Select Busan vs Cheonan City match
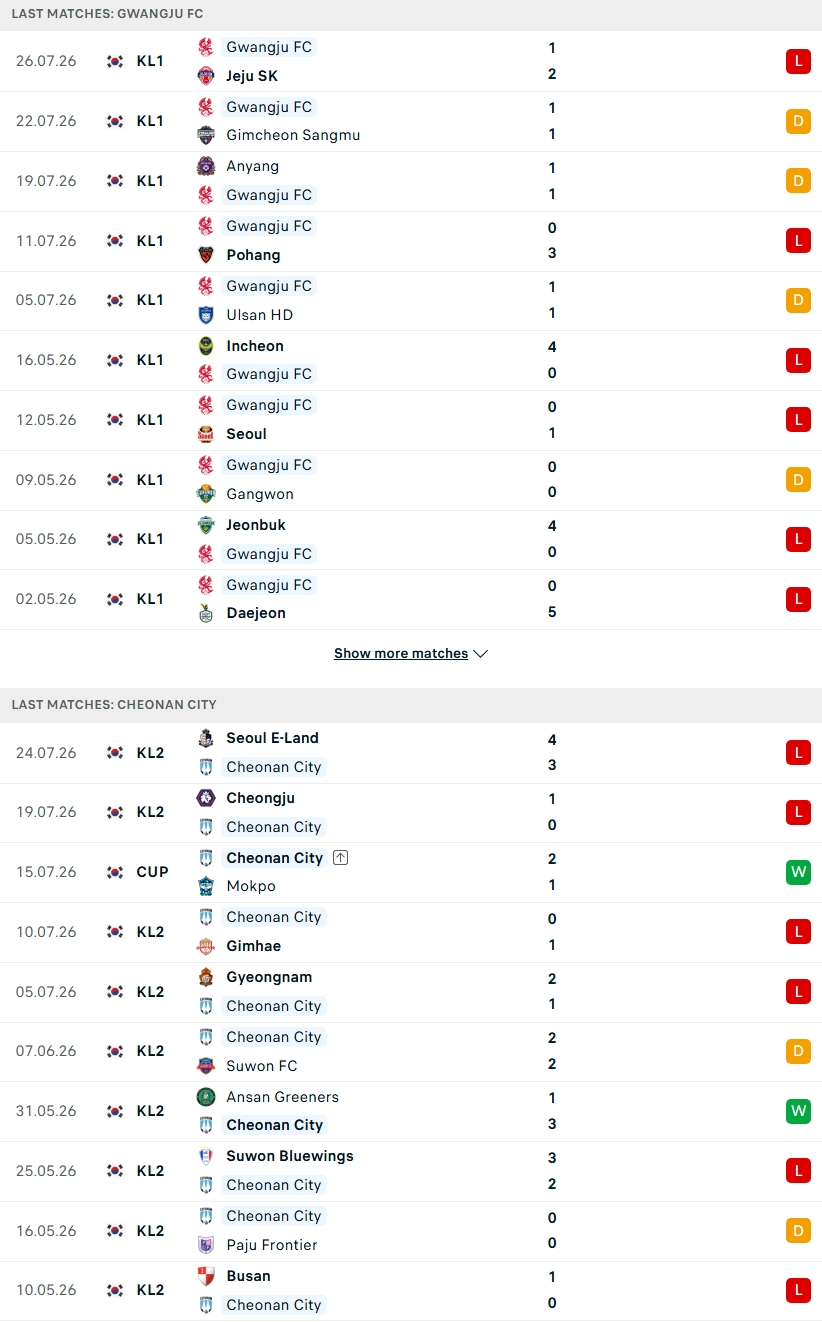This screenshot has width=822, height=1322. [411, 1290]
